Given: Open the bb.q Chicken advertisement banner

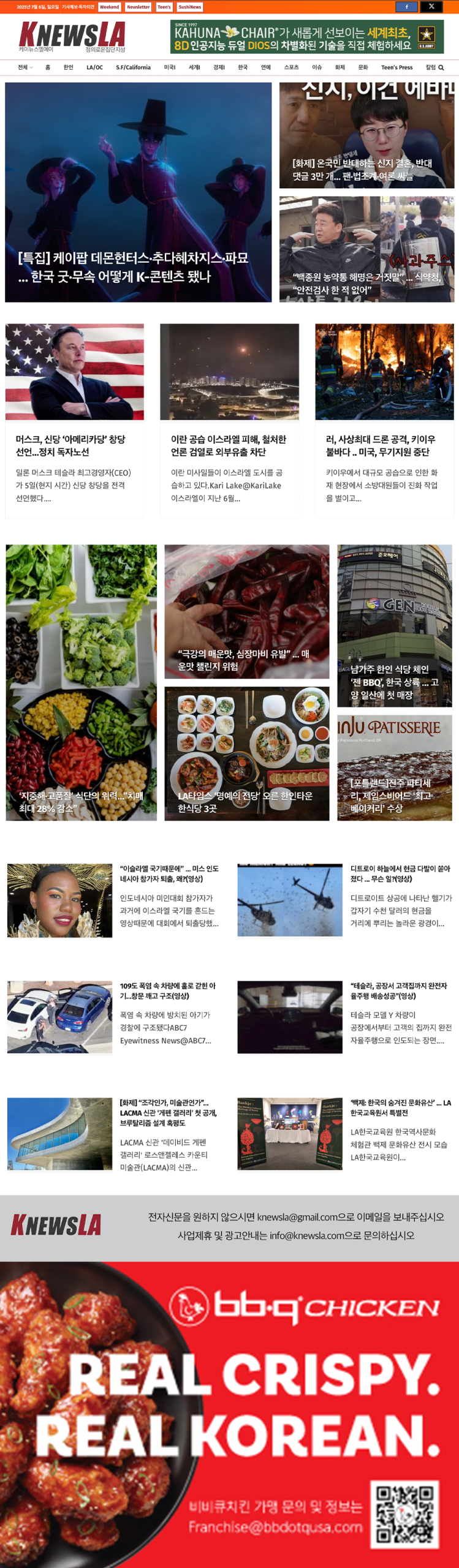Looking at the screenshot, I should (x=229, y=1414).
